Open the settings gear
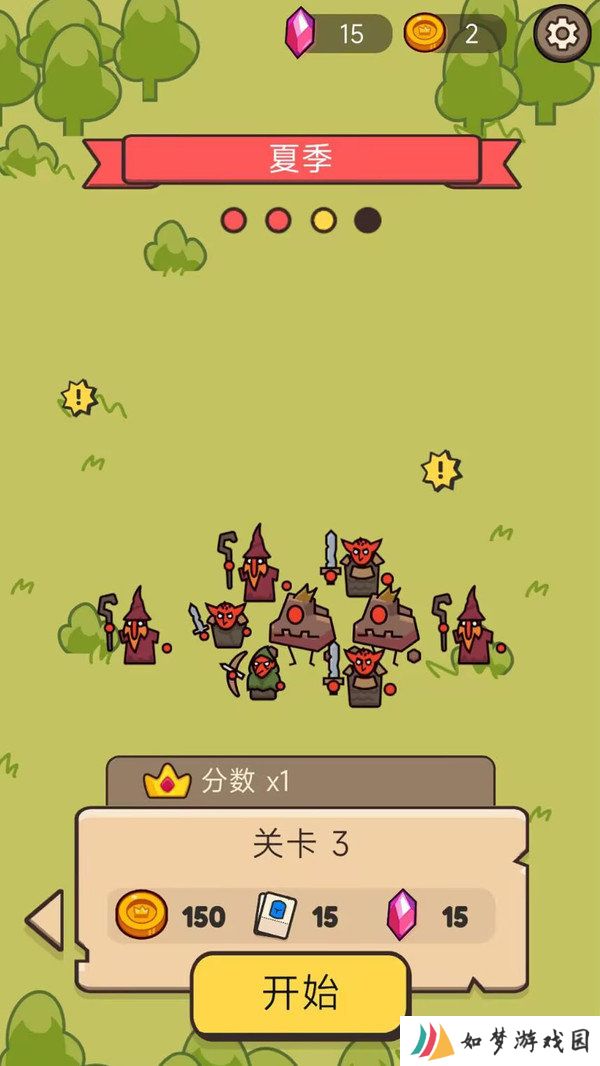The height and width of the screenshot is (1066, 600). pyautogui.click(x=562, y=33)
